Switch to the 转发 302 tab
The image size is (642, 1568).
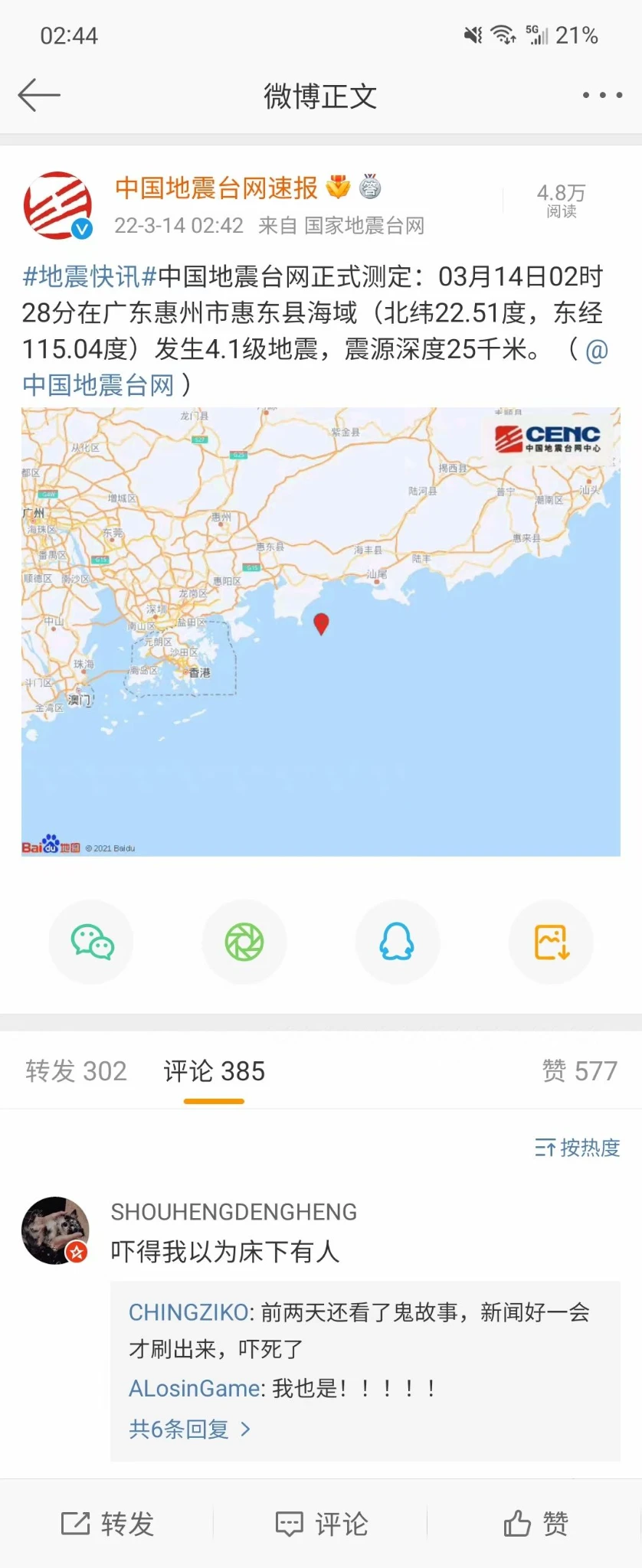(76, 1070)
